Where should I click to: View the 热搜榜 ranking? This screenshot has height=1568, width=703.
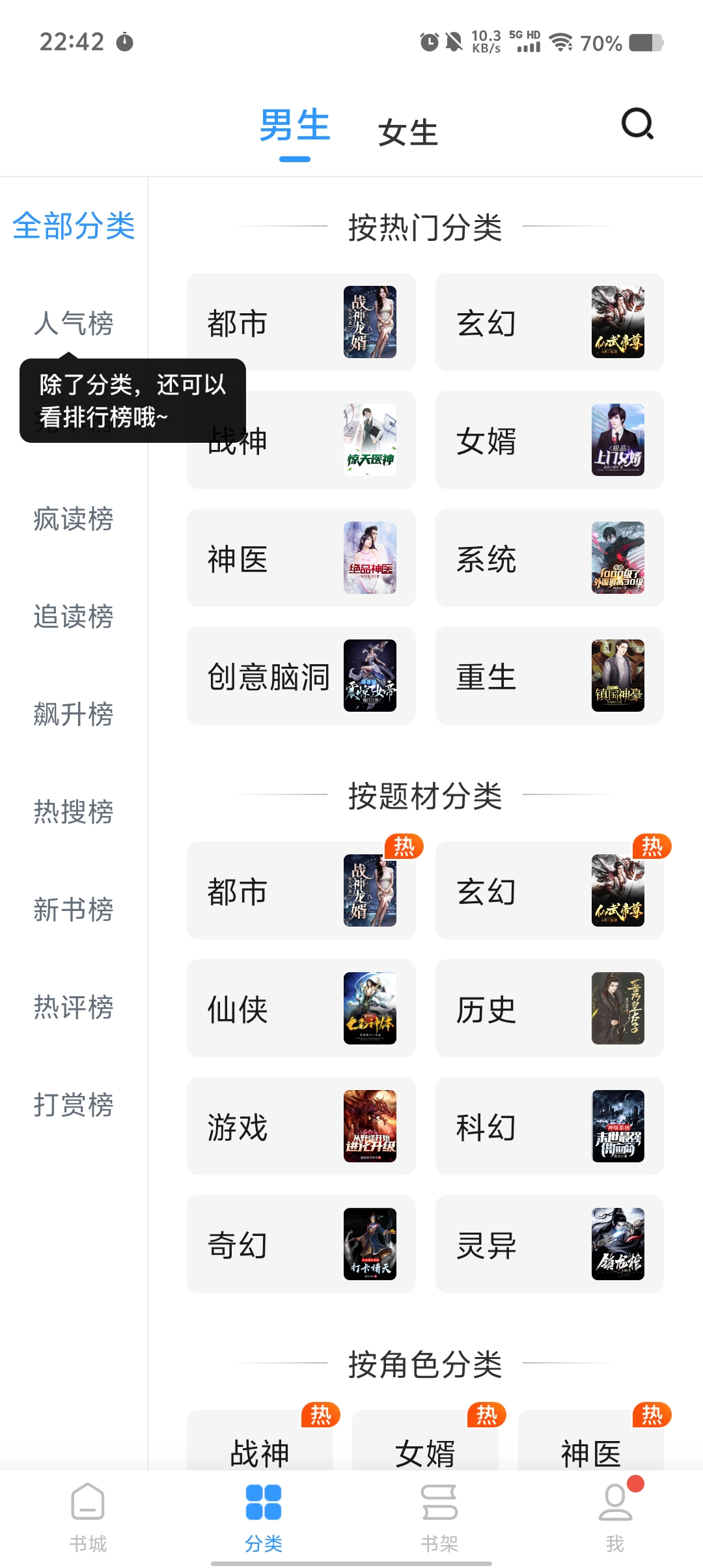(x=74, y=811)
